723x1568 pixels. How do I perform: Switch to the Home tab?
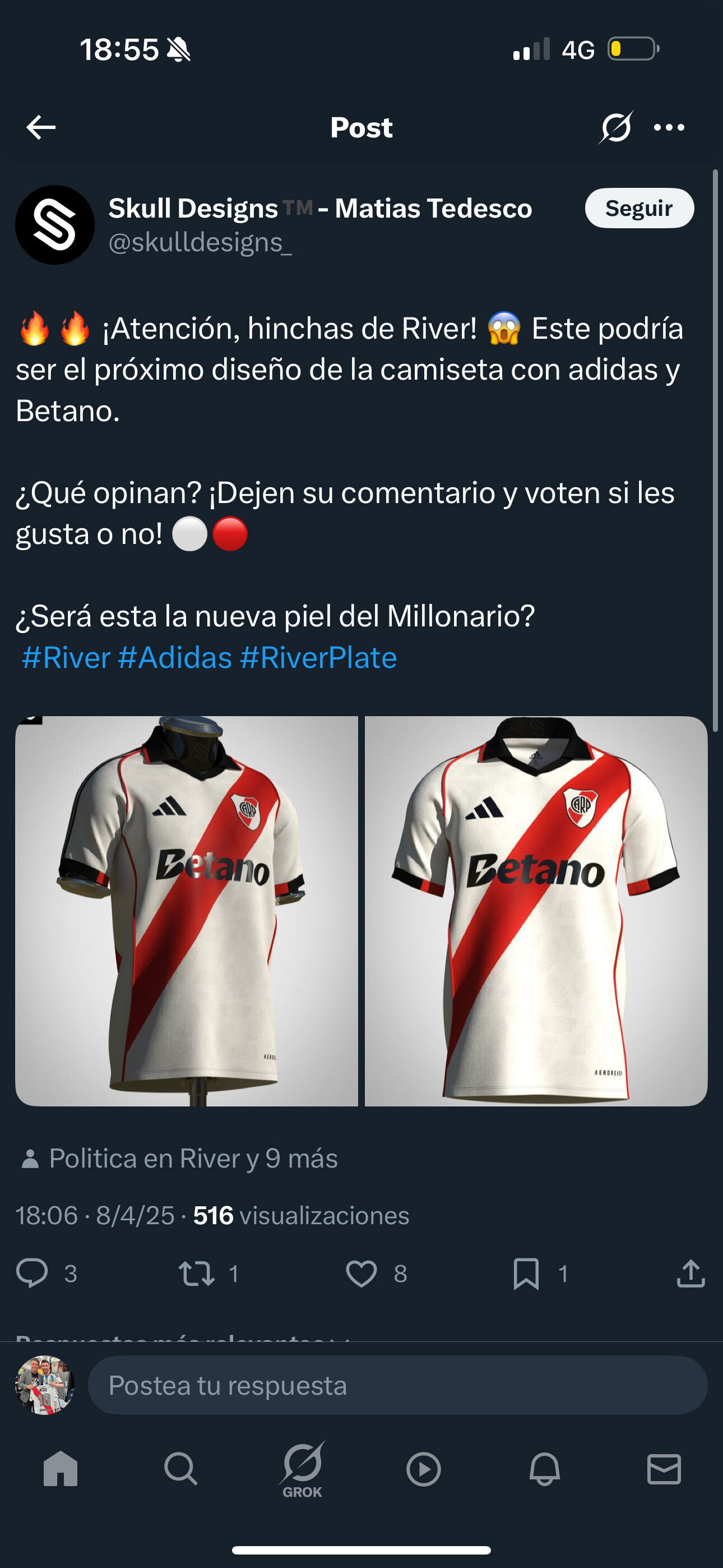tap(61, 1469)
